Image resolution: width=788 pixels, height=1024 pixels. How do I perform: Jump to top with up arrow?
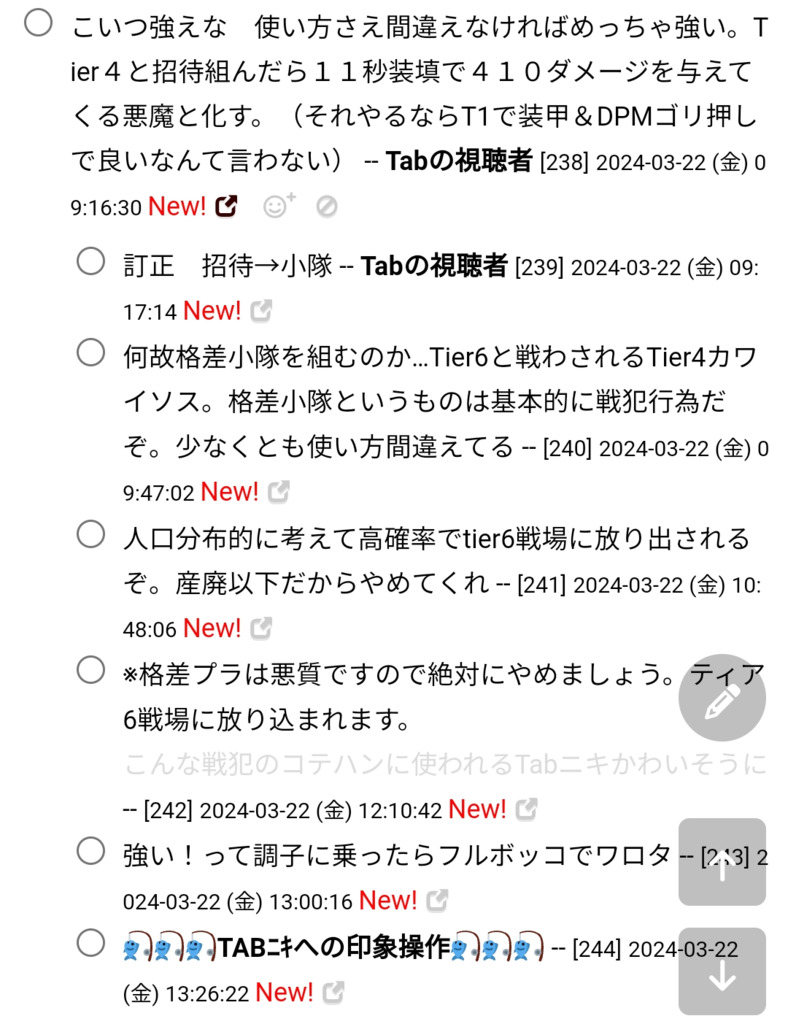(x=722, y=862)
